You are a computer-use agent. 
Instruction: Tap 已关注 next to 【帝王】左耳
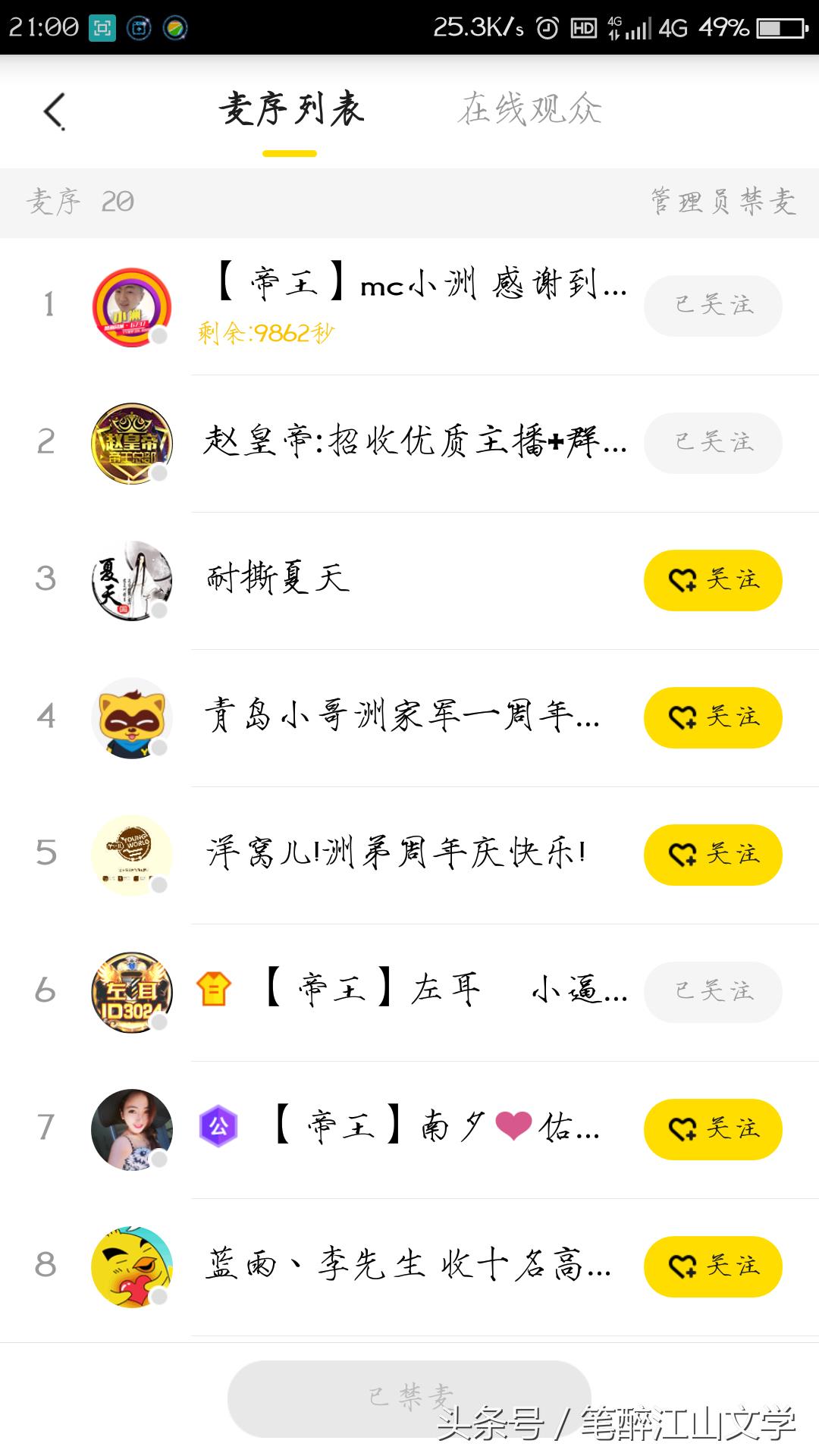point(713,992)
